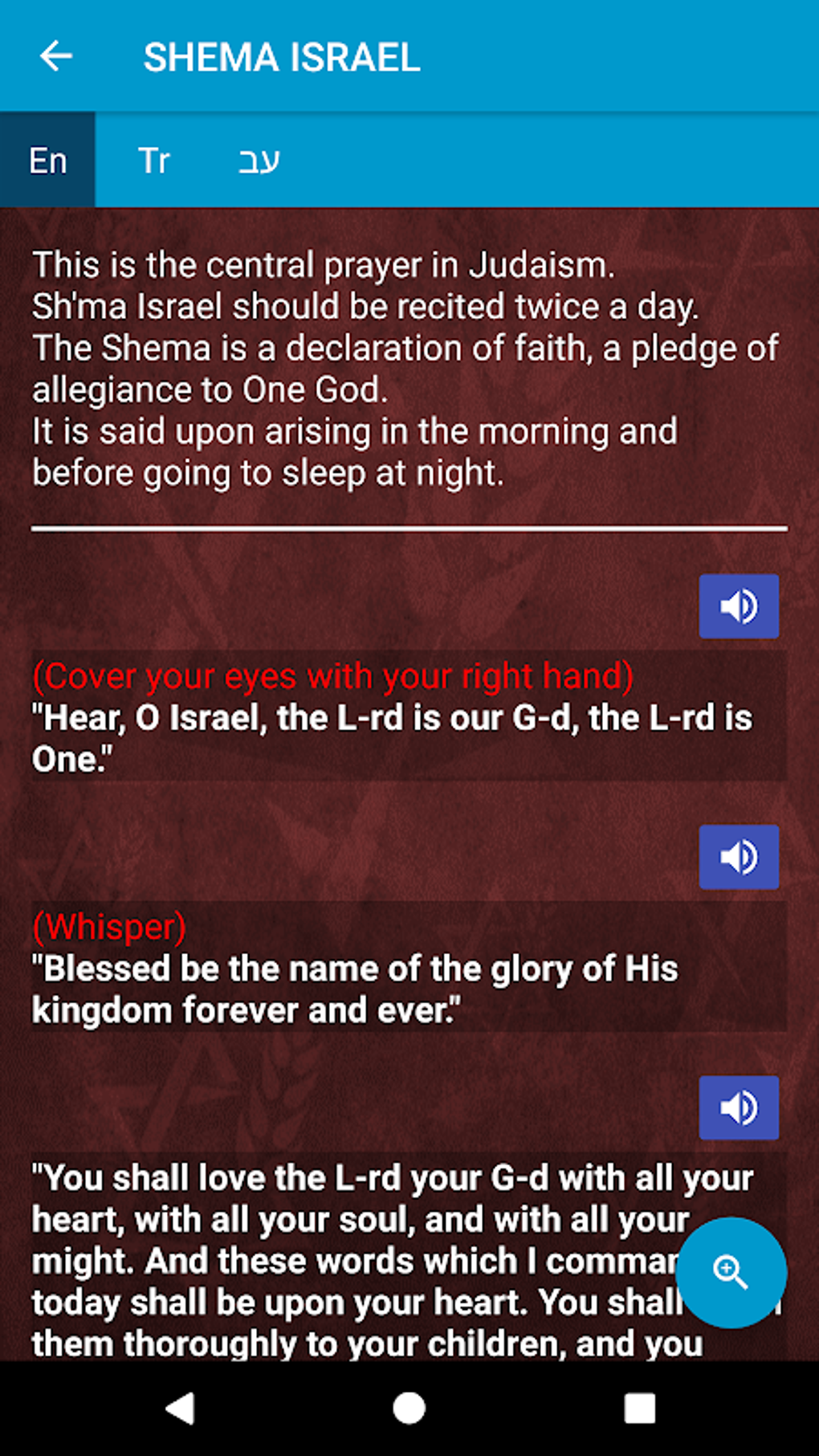819x1456 pixels.
Task: Play audio for "Hear, O Israel" verse
Action: click(x=738, y=606)
